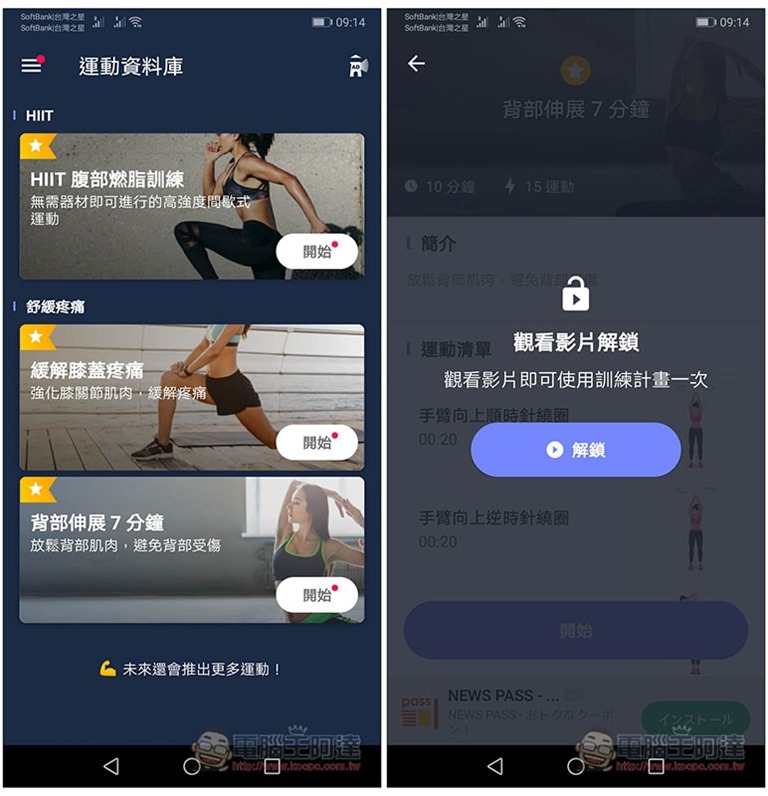Start the HIIT 腹部燃脂訓練 workout
Image resolution: width=768 pixels, height=796 pixels.
316,251
